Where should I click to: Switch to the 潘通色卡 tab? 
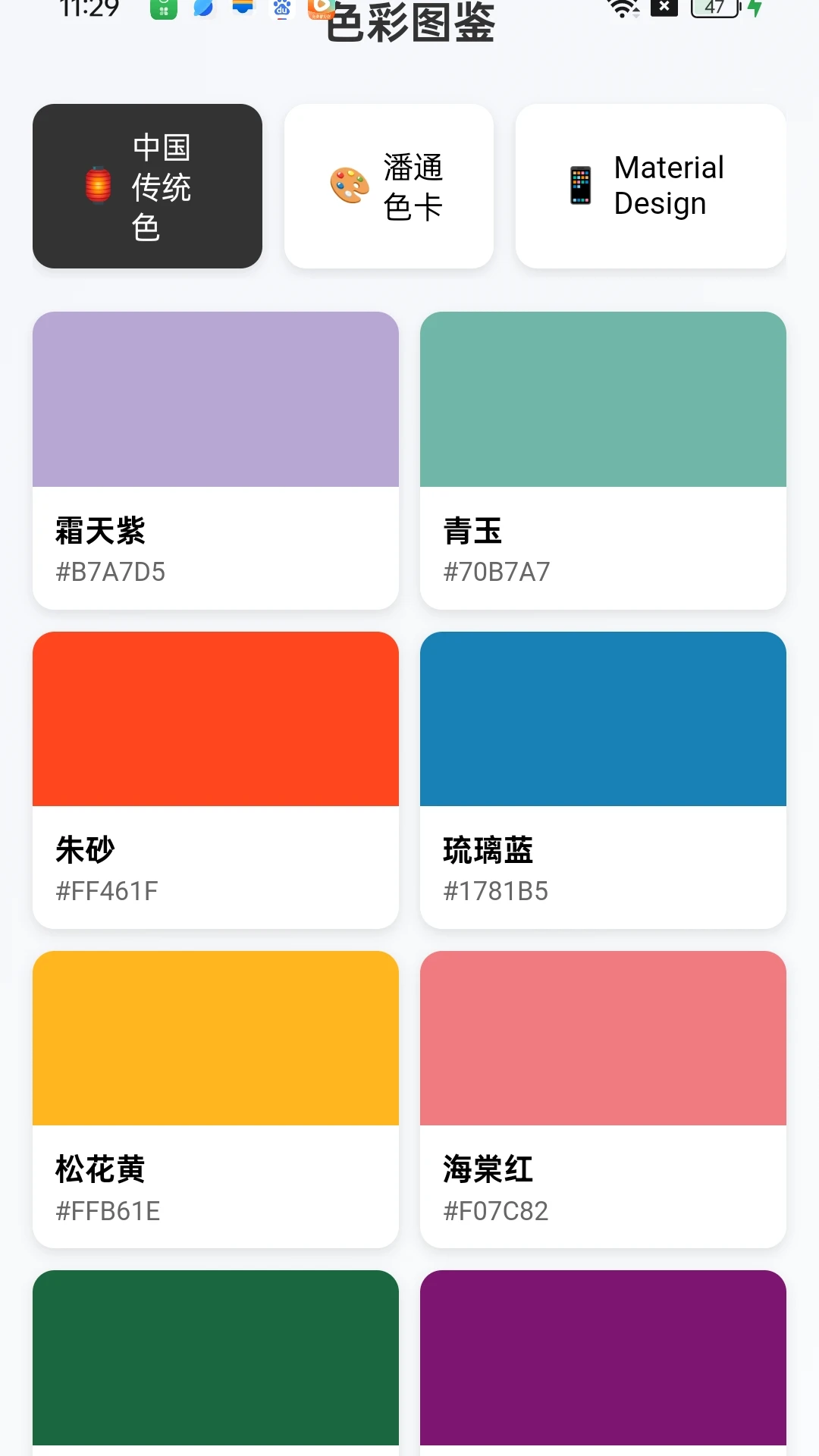tap(388, 187)
